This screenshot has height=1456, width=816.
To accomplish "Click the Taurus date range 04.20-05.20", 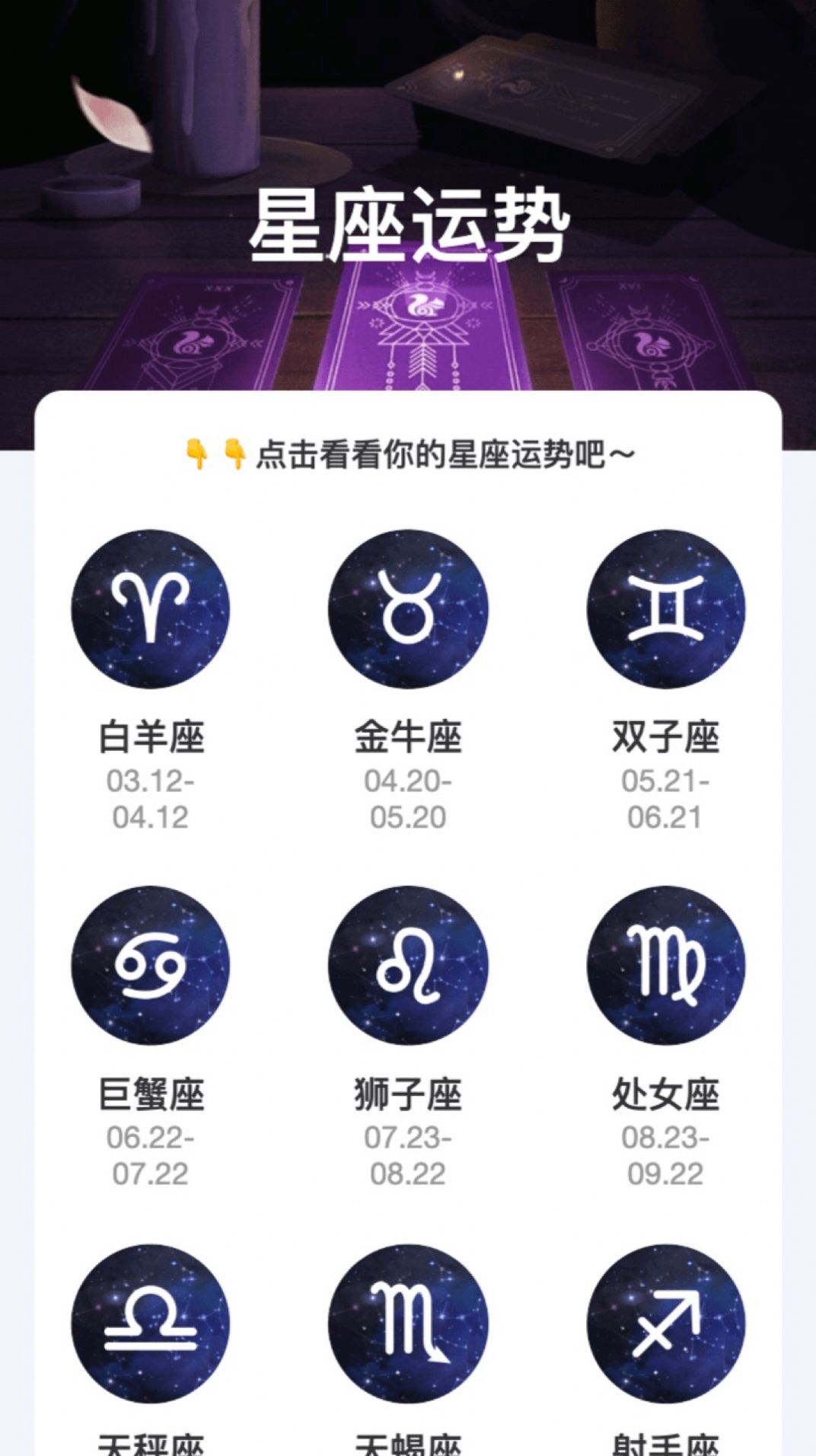I will (409, 798).
